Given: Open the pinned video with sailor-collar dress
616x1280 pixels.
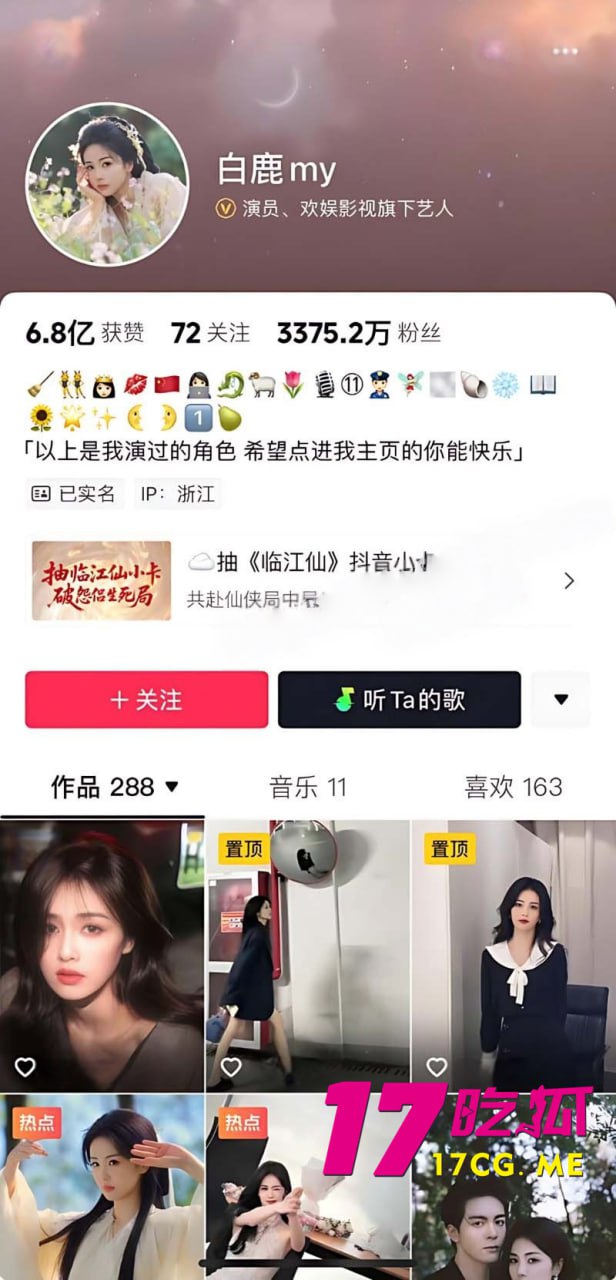Looking at the screenshot, I should coord(513,955).
